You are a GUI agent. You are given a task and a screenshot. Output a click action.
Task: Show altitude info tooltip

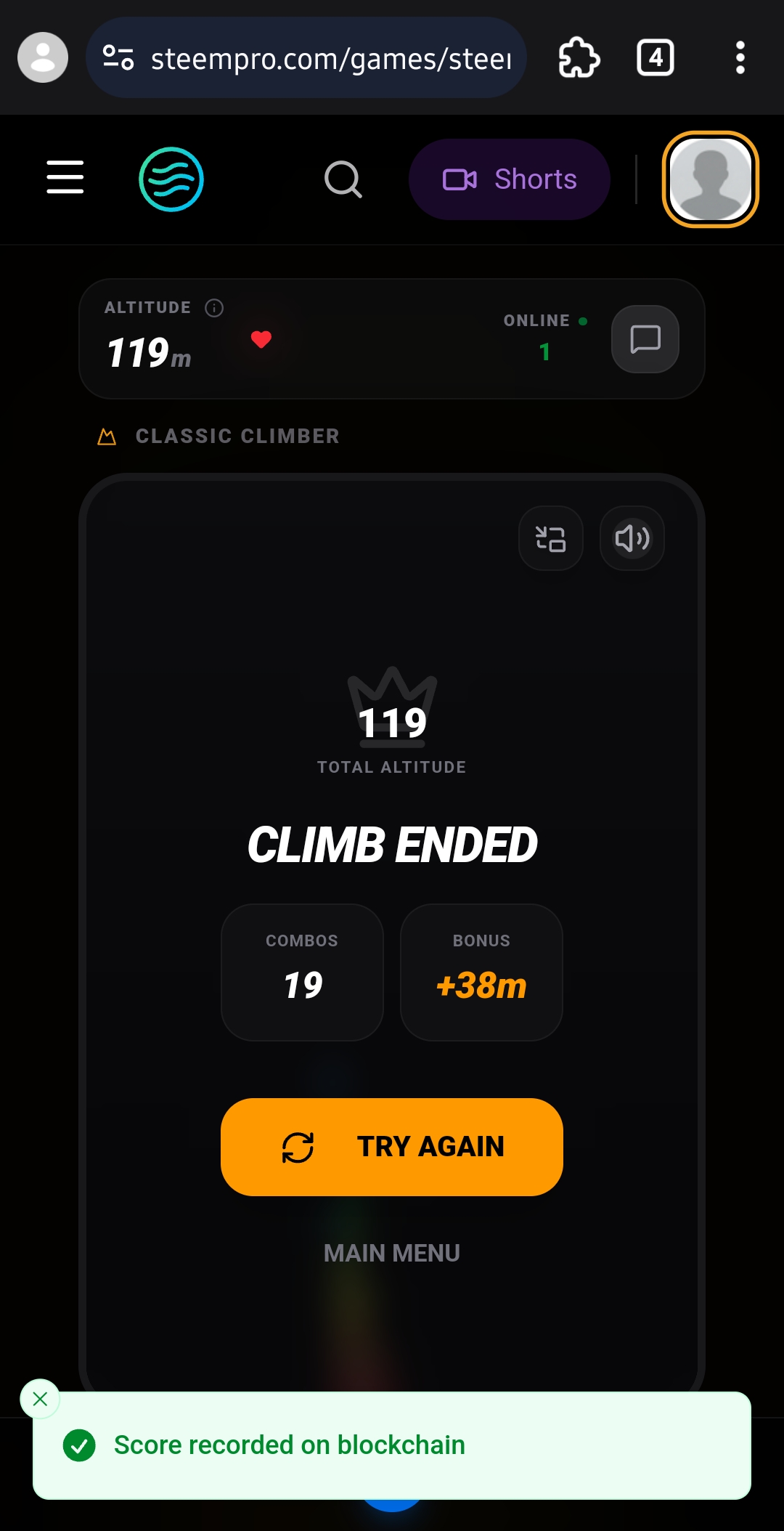(214, 308)
